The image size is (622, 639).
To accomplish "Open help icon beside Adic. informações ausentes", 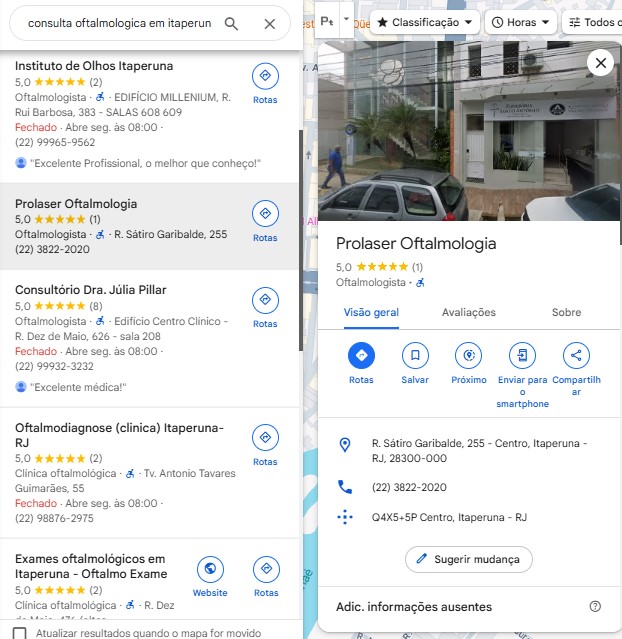I will click(x=595, y=606).
